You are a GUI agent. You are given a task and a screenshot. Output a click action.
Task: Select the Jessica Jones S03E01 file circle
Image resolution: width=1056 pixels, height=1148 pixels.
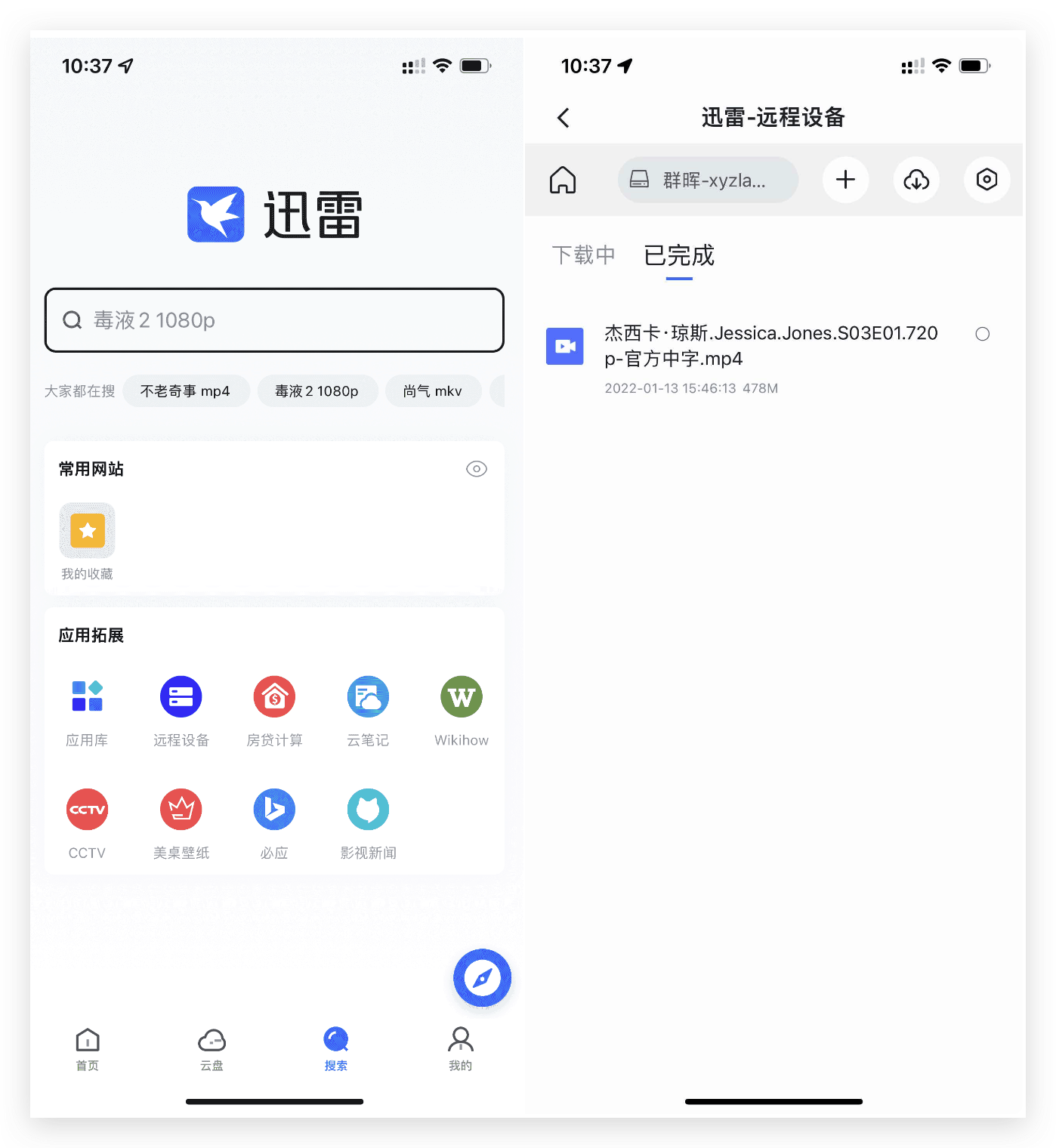pos(982,334)
